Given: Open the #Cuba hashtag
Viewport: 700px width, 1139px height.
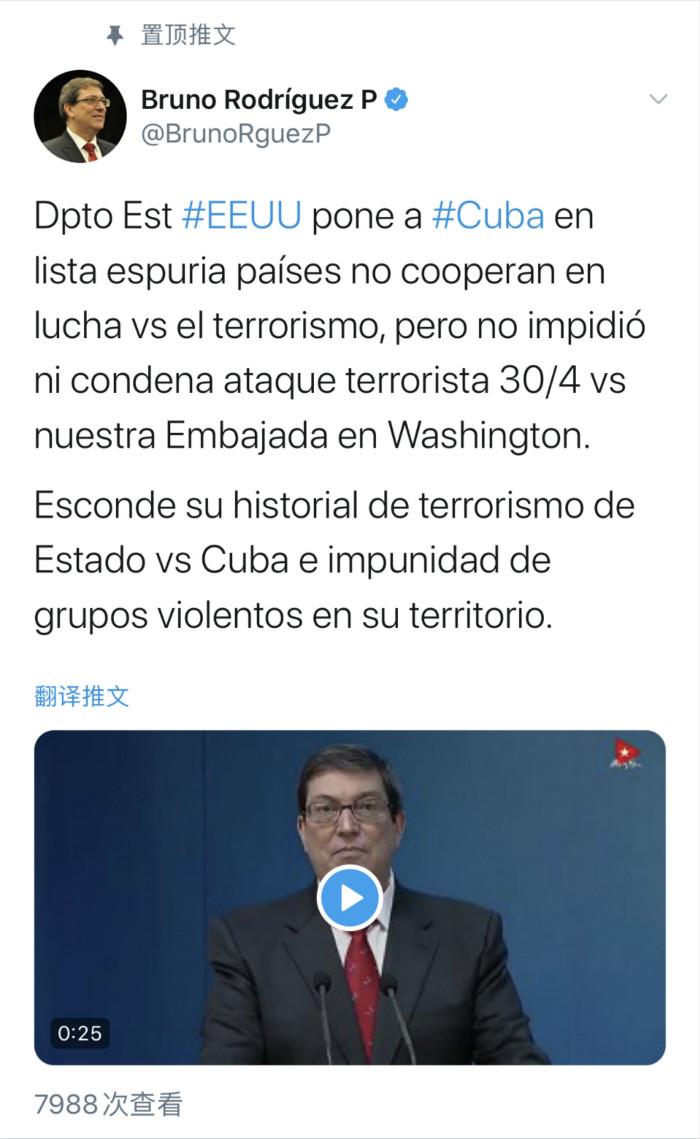Looking at the screenshot, I should tap(488, 217).
